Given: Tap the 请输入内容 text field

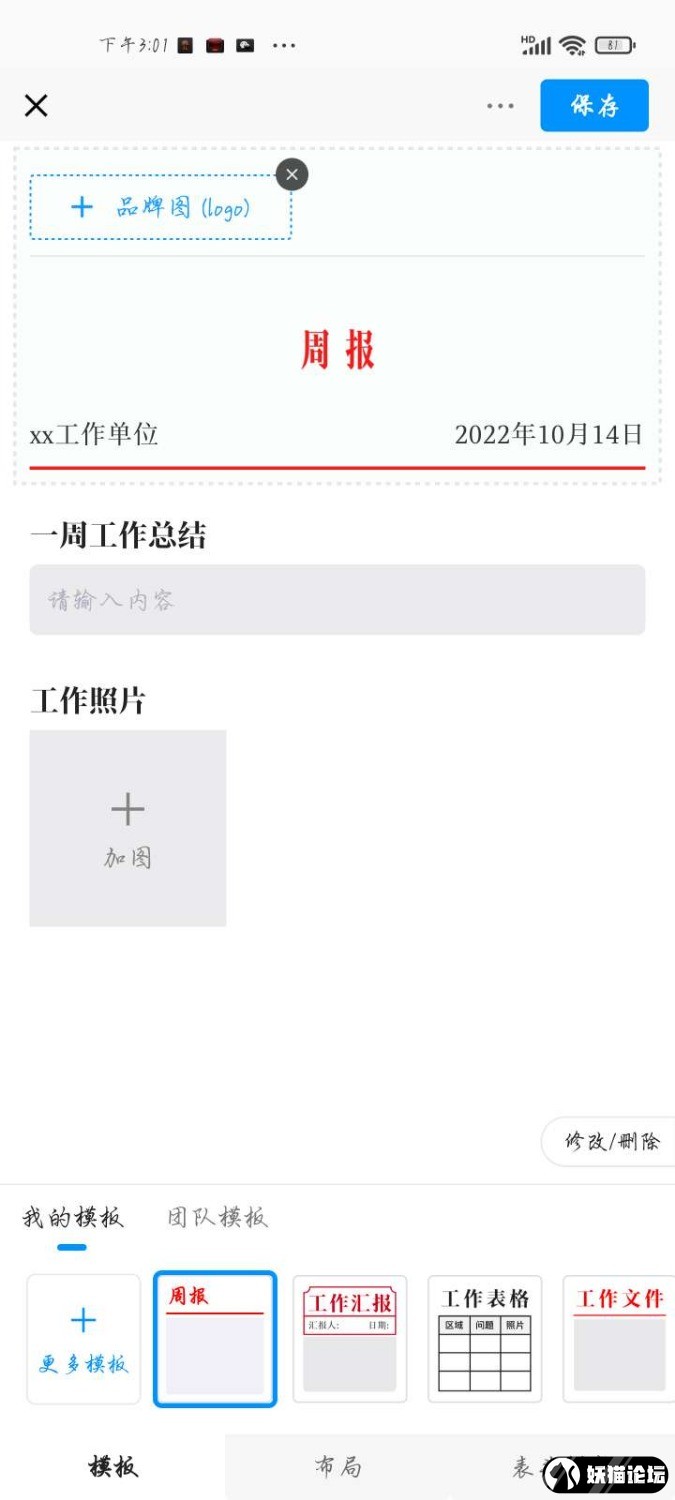Looking at the screenshot, I should point(337,600).
